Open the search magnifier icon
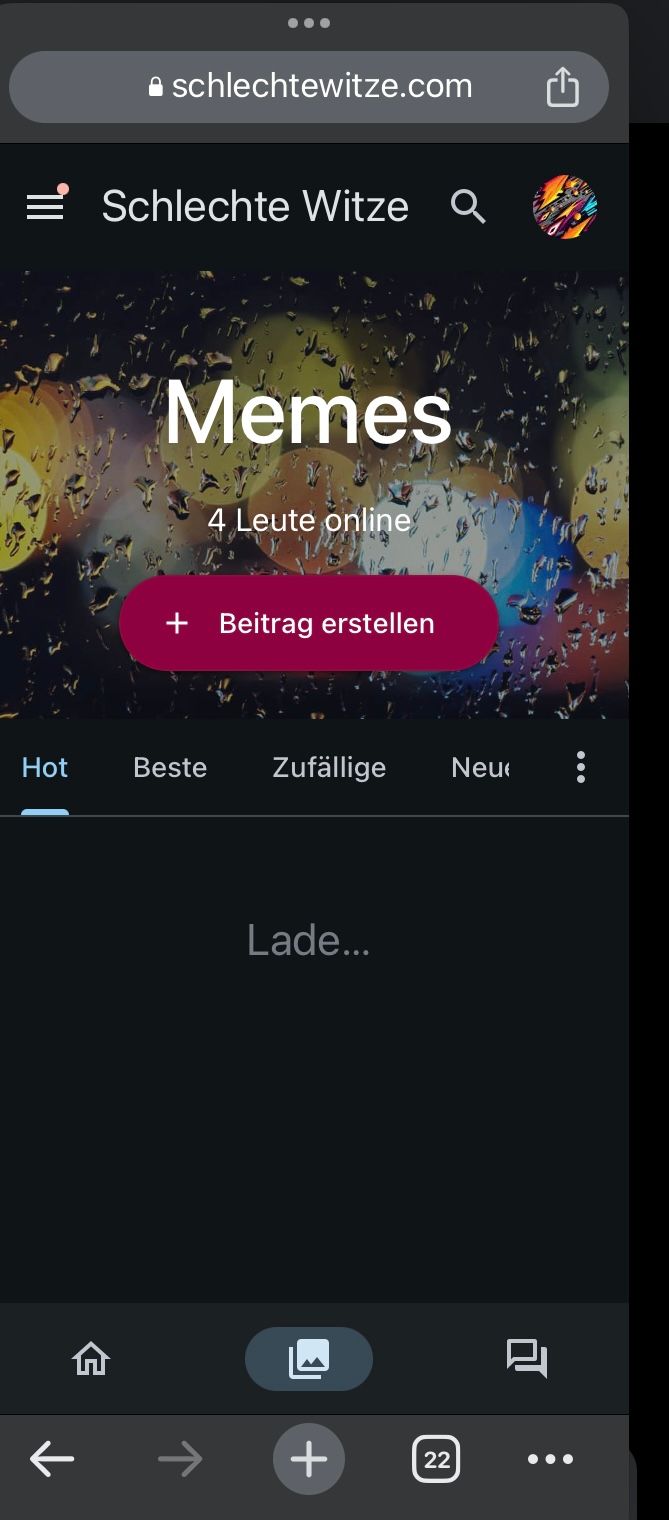 pos(468,207)
